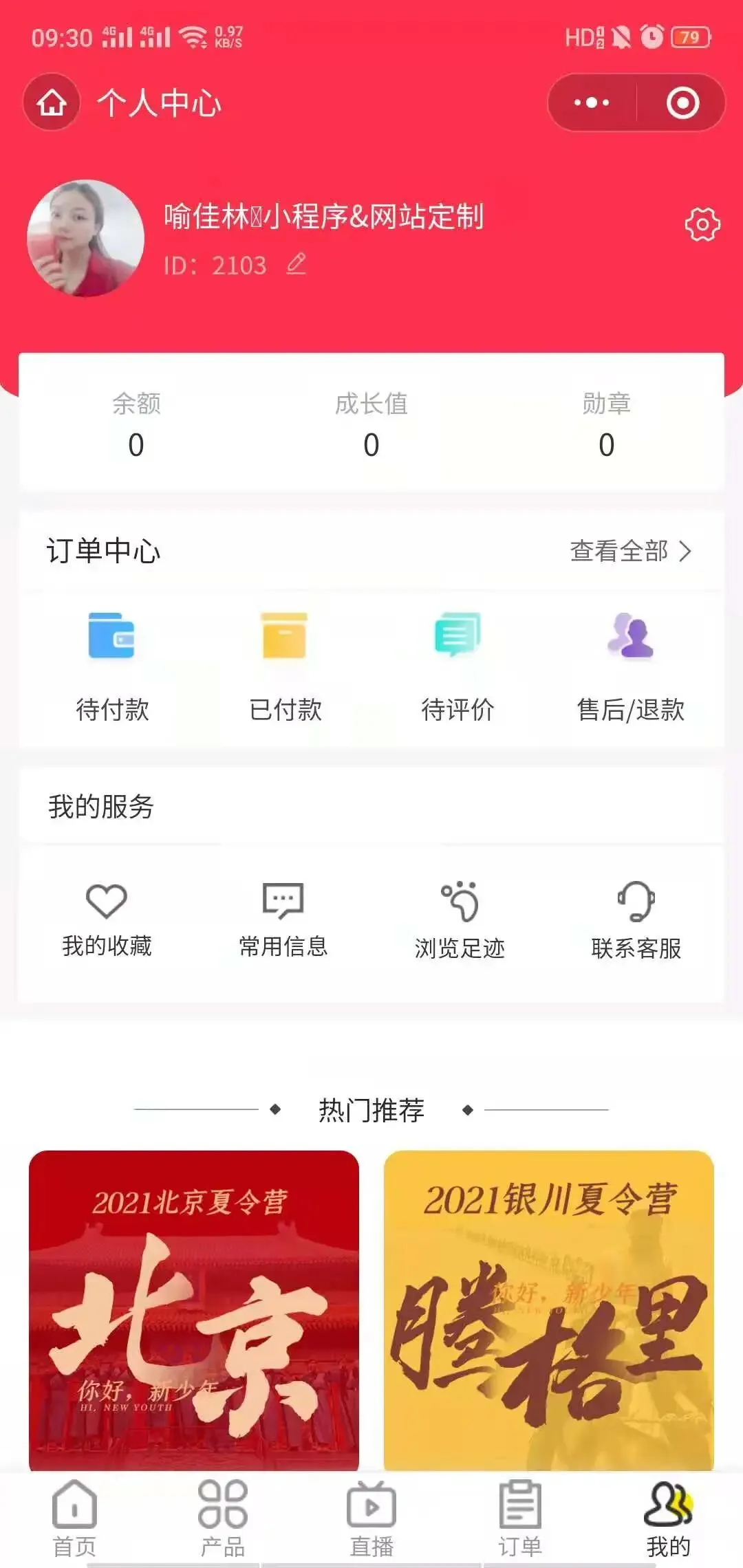The height and width of the screenshot is (1568, 743).
Task: Tap the home icon beside 个人中心
Action: point(52,102)
